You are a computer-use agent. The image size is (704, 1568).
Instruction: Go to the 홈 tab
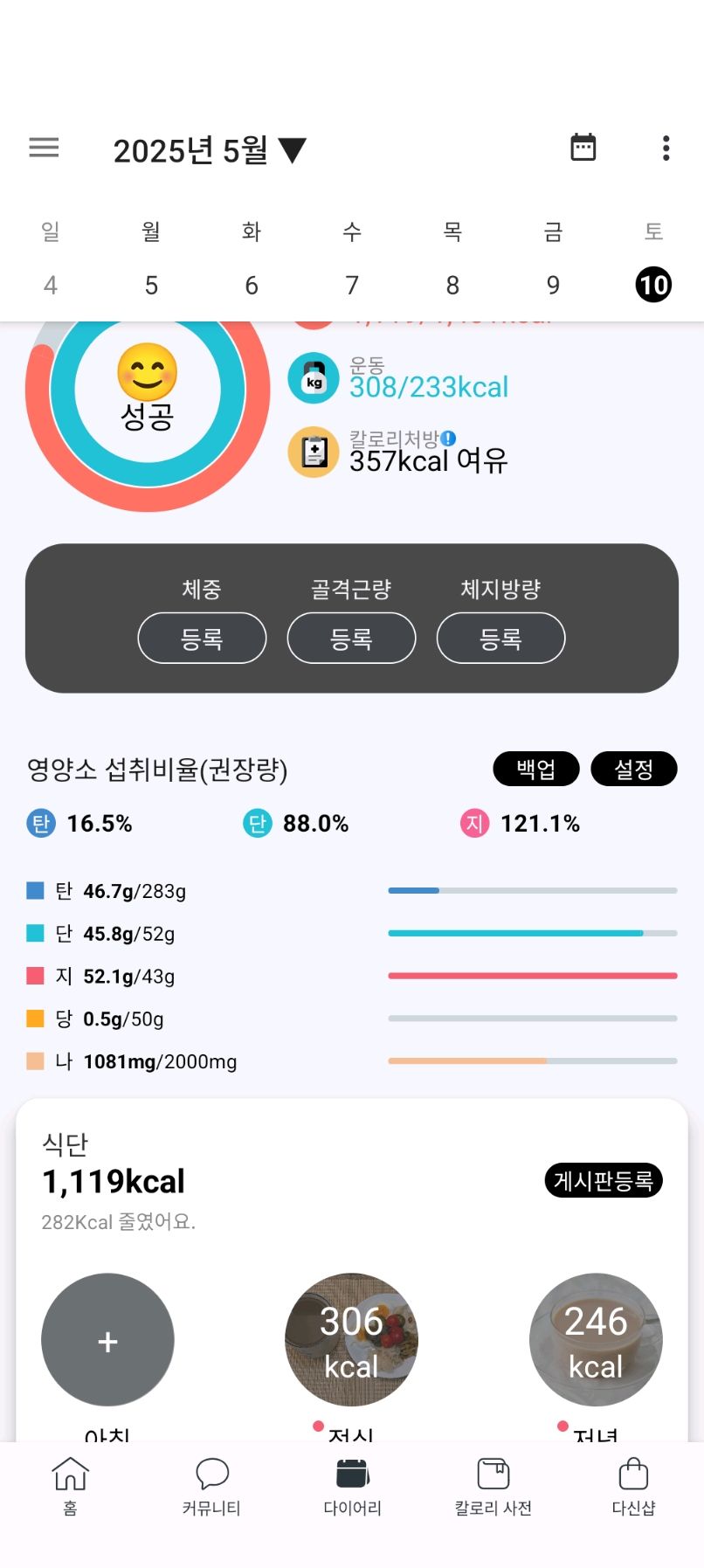point(70,1485)
